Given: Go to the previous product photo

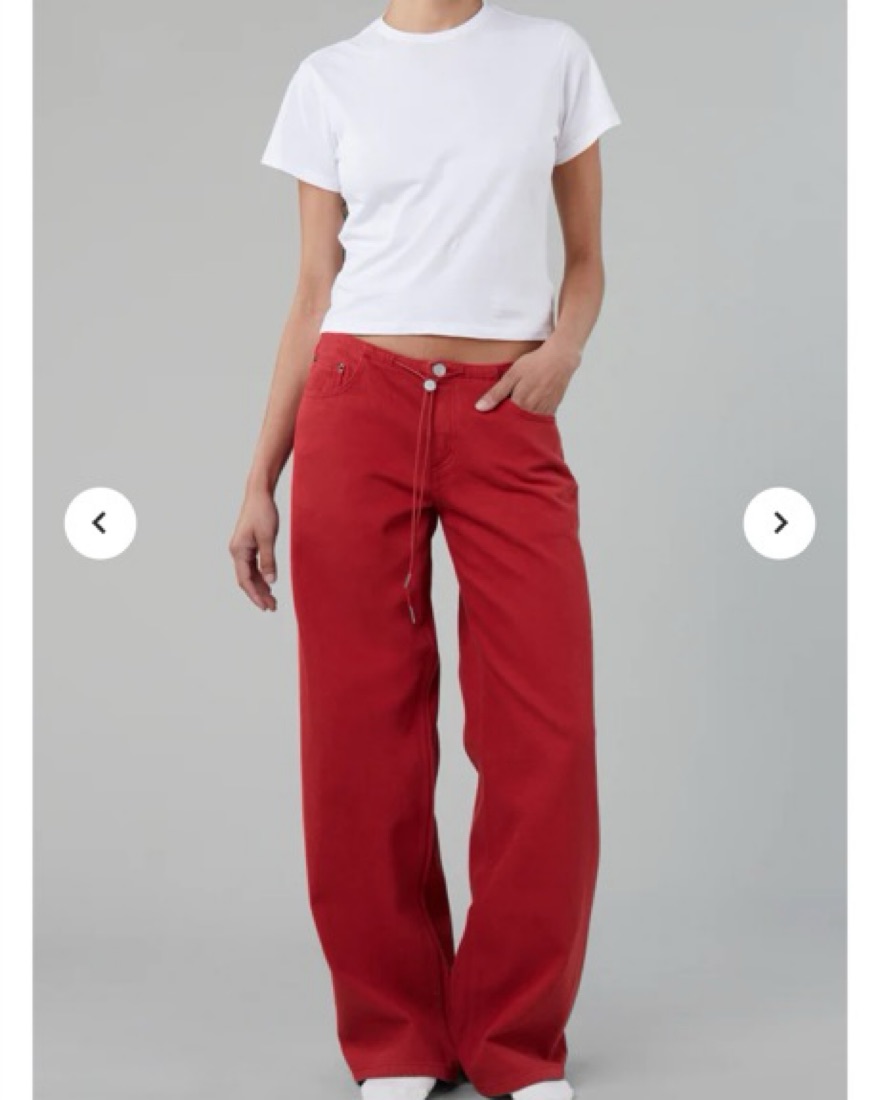Looking at the screenshot, I should pos(100,523).
